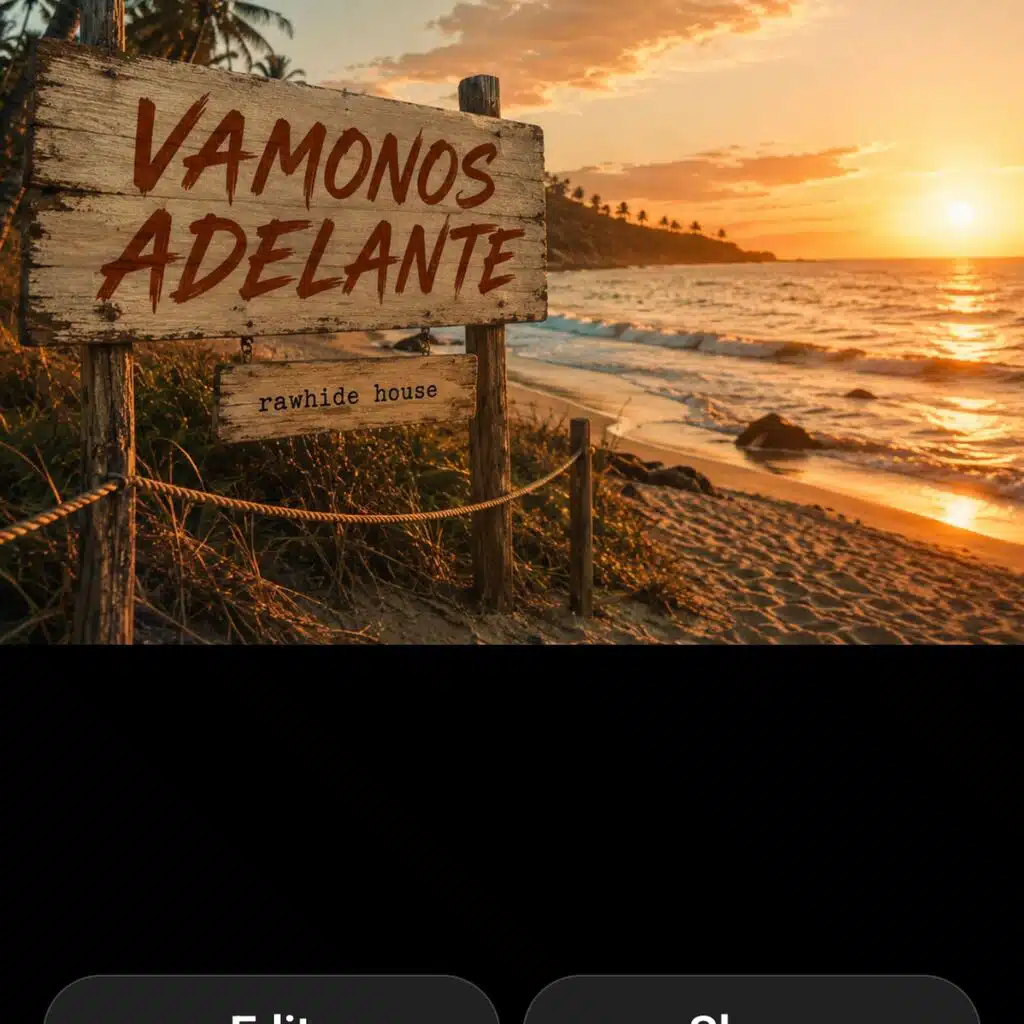Screen dimensions: 1024x1024
Task: Tap the Edit button below the image
Action: click(x=271, y=1000)
